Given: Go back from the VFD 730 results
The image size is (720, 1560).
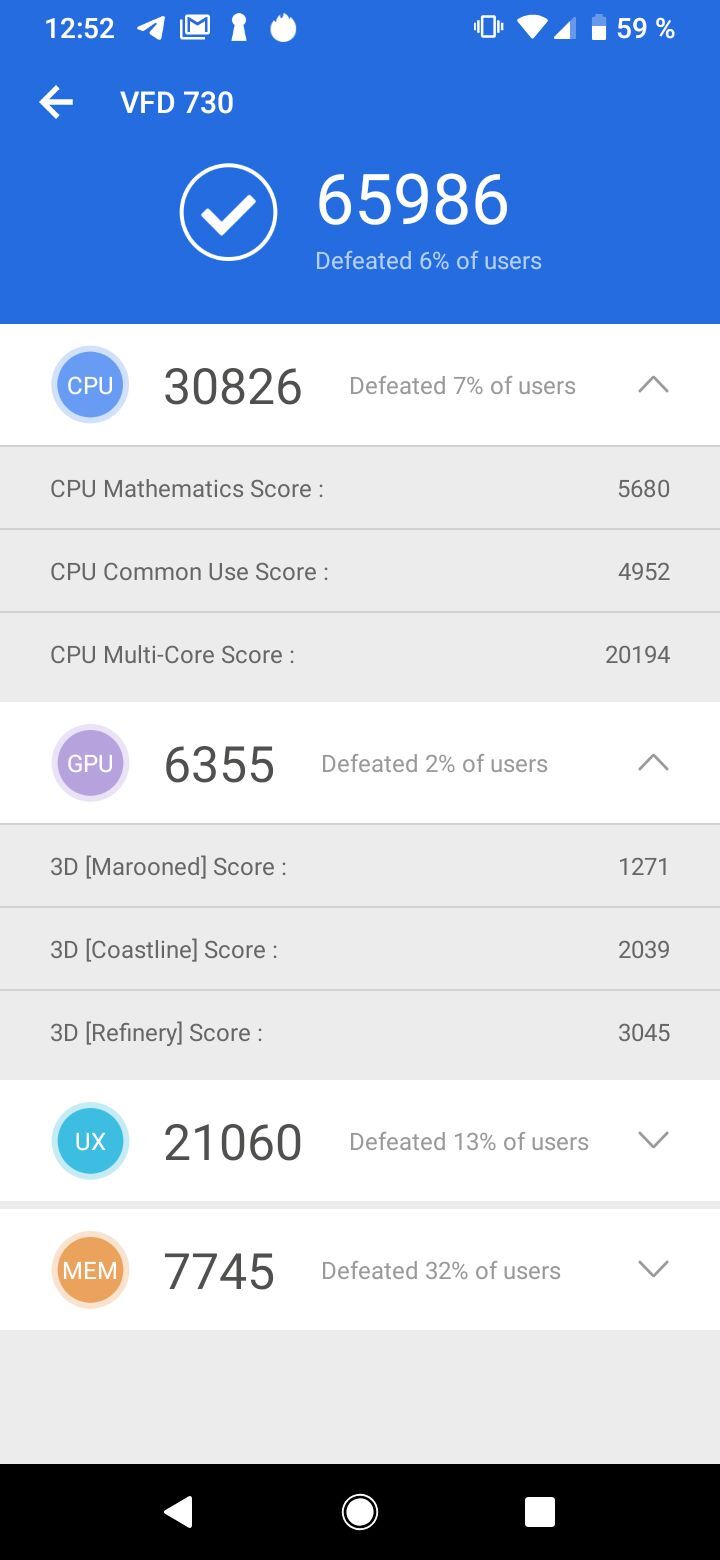Looking at the screenshot, I should pos(56,102).
